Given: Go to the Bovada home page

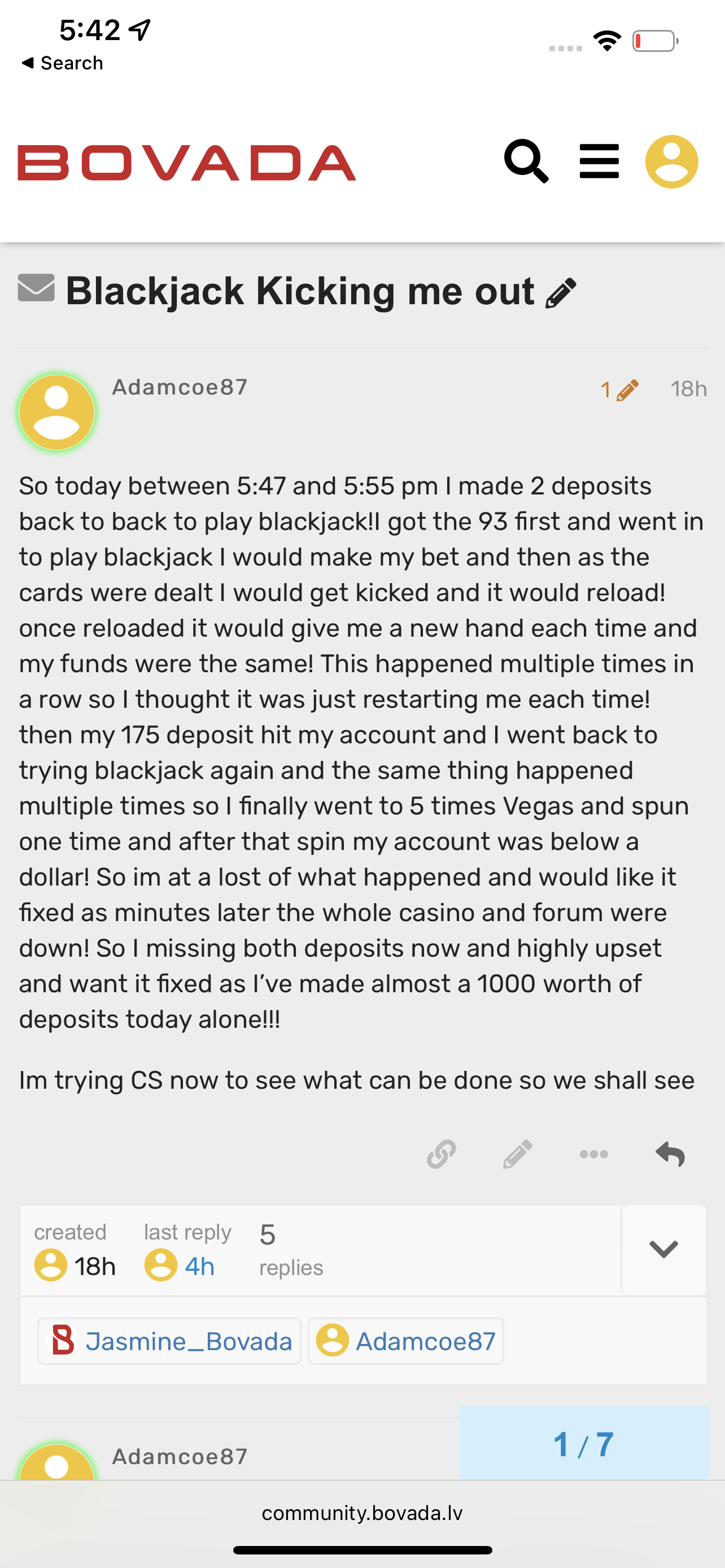Looking at the screenshot, I should (186, 163).
